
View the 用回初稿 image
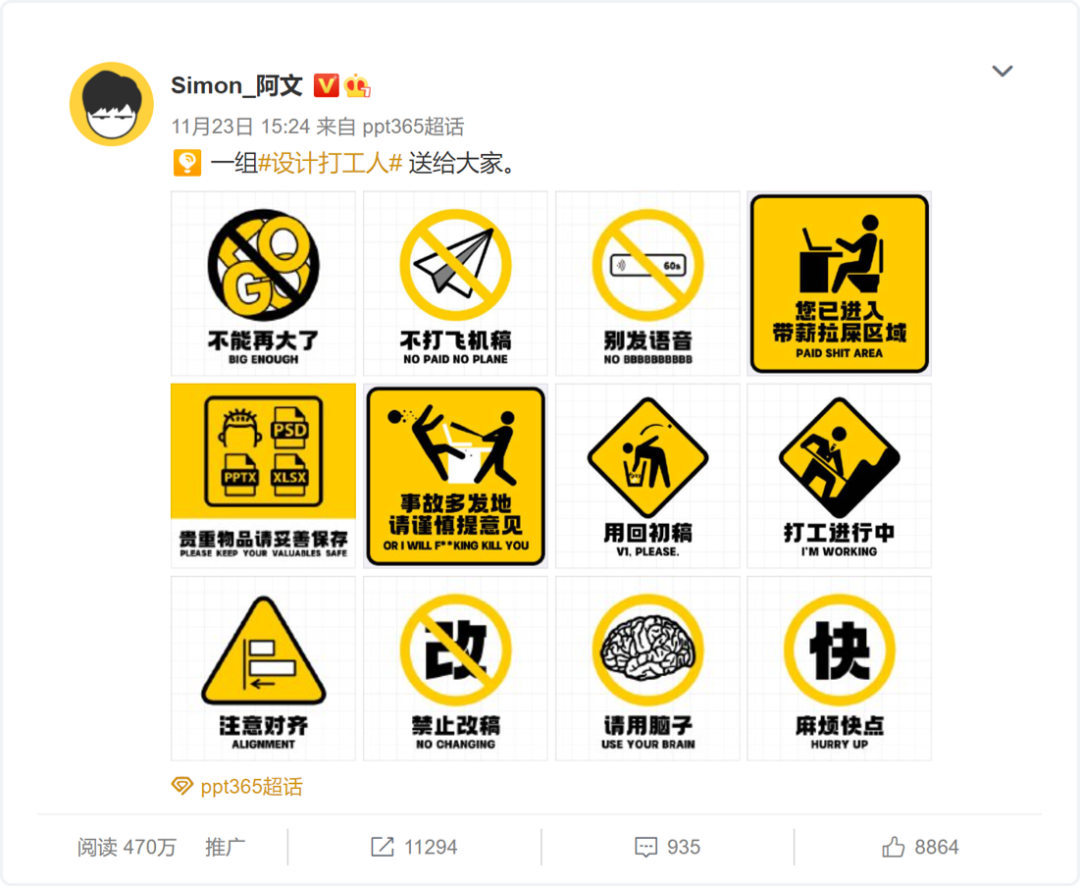(647, 475)
